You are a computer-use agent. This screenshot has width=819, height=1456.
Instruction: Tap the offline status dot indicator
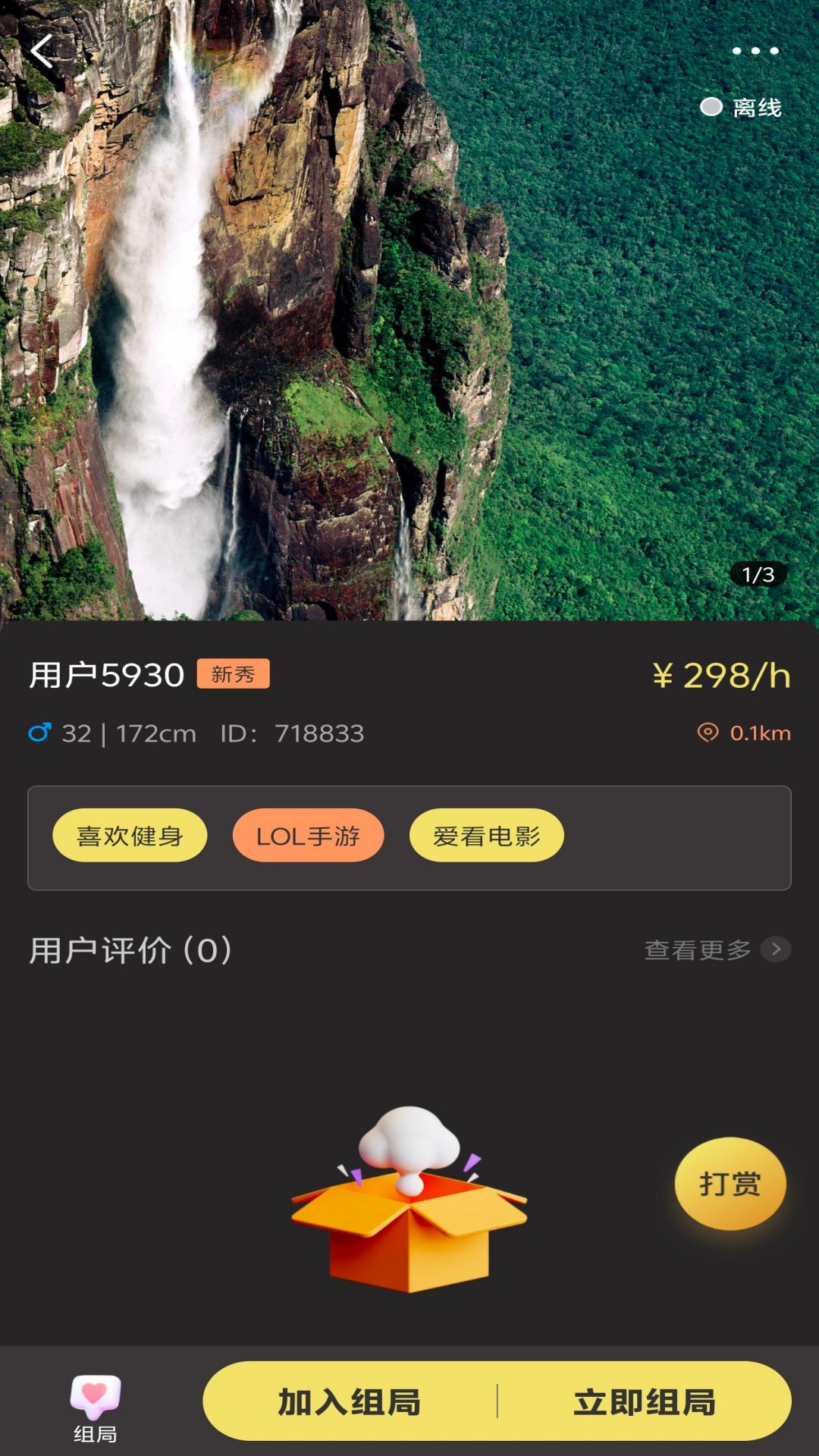tap(711, 107)
